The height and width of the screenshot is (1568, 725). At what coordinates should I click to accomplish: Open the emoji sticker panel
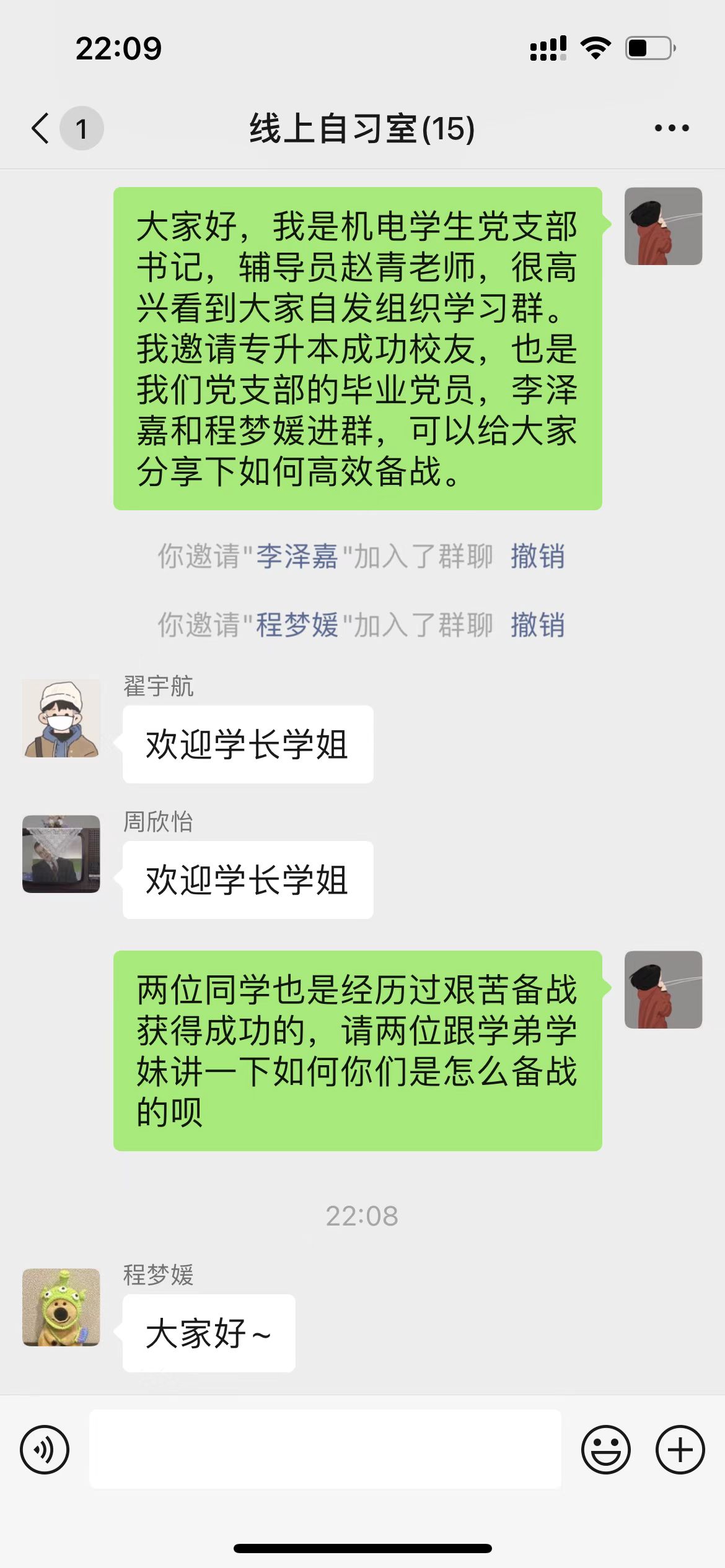(x=605, y=1450)
